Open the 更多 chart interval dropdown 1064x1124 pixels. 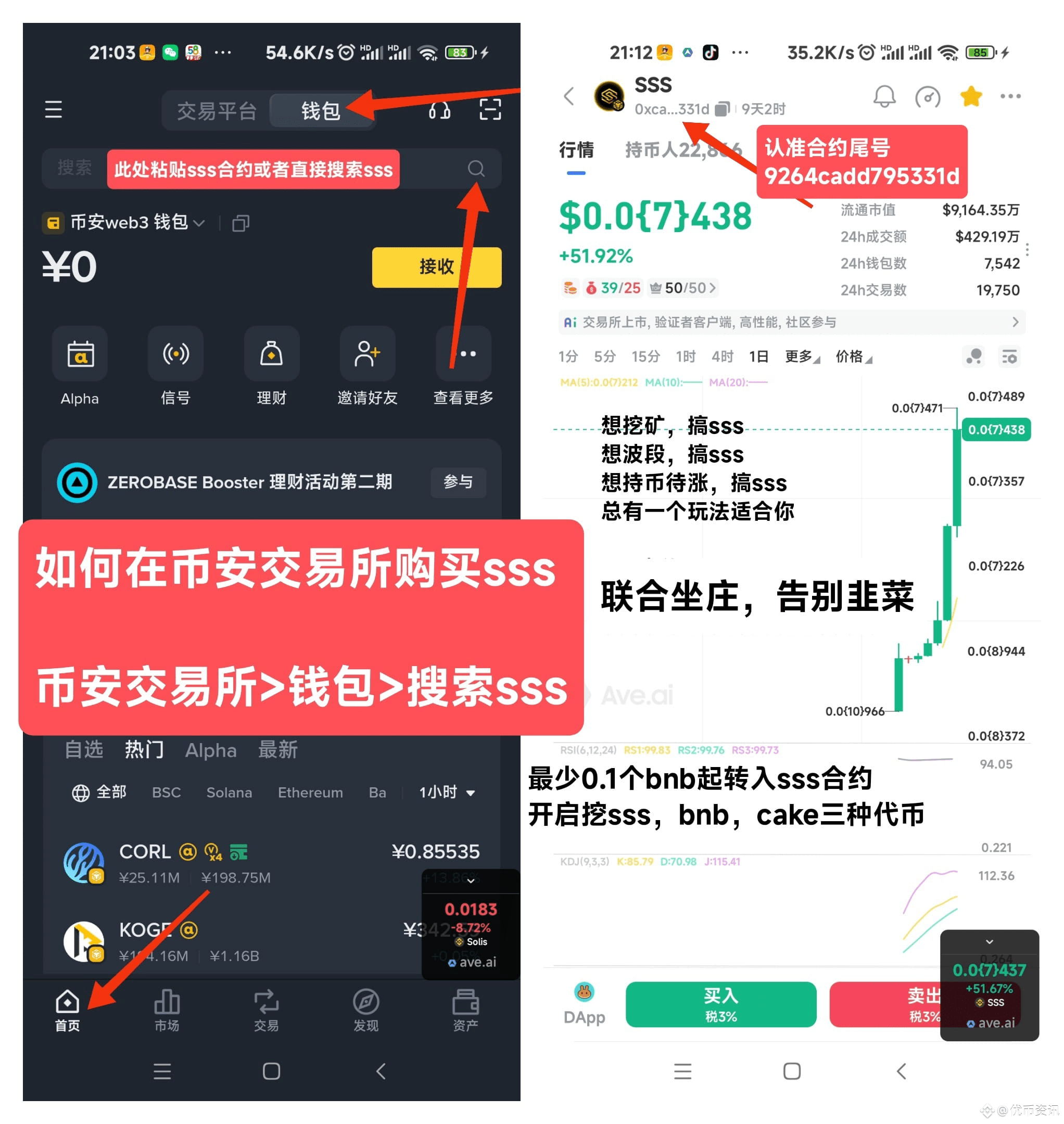(800, 356)
